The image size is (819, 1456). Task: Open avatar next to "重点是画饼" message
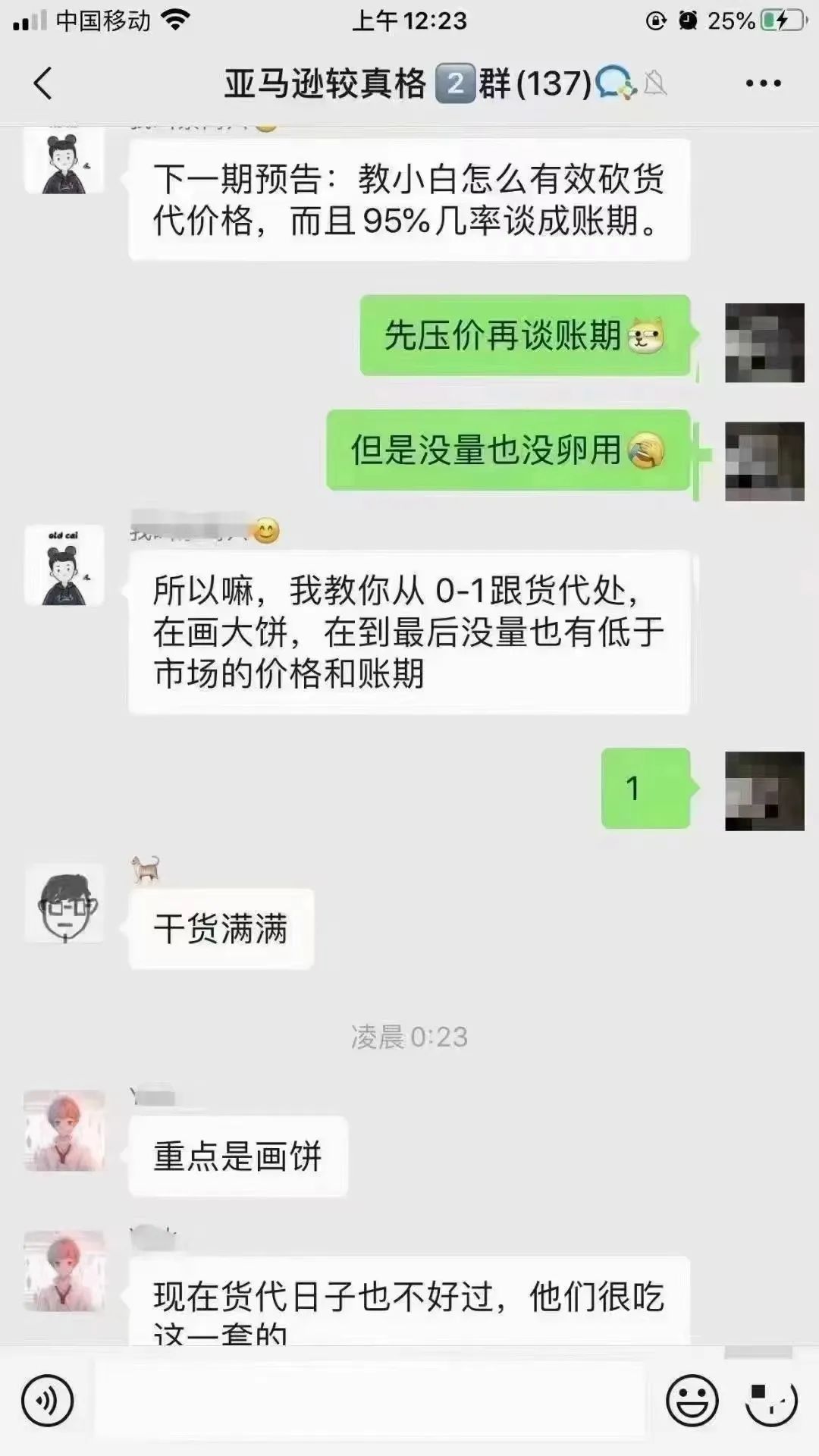click(64, 1130)
